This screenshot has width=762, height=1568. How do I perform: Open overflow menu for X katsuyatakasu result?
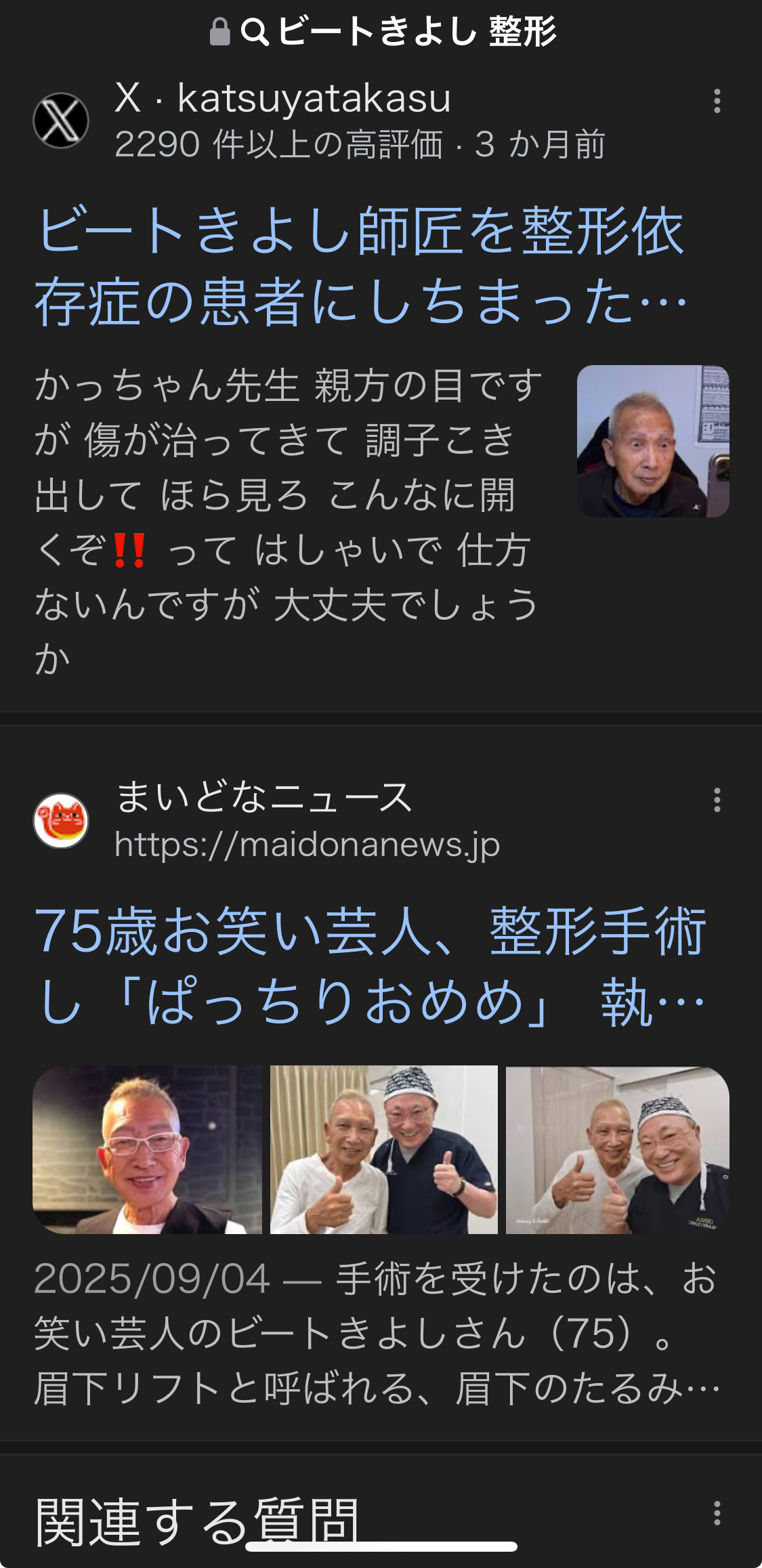(x=717, y=101)
